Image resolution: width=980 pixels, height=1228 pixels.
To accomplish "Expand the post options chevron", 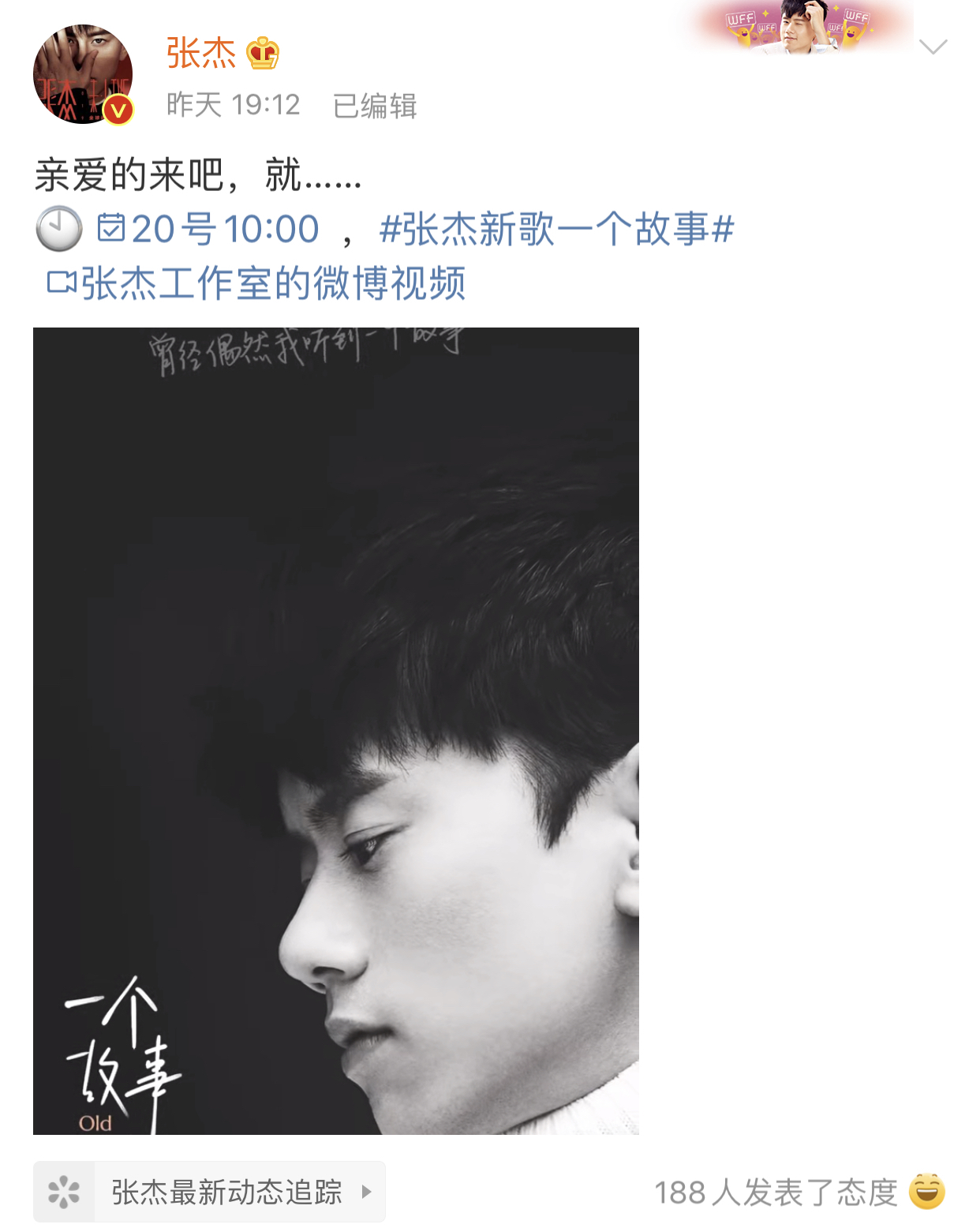I will pos(933,47).
